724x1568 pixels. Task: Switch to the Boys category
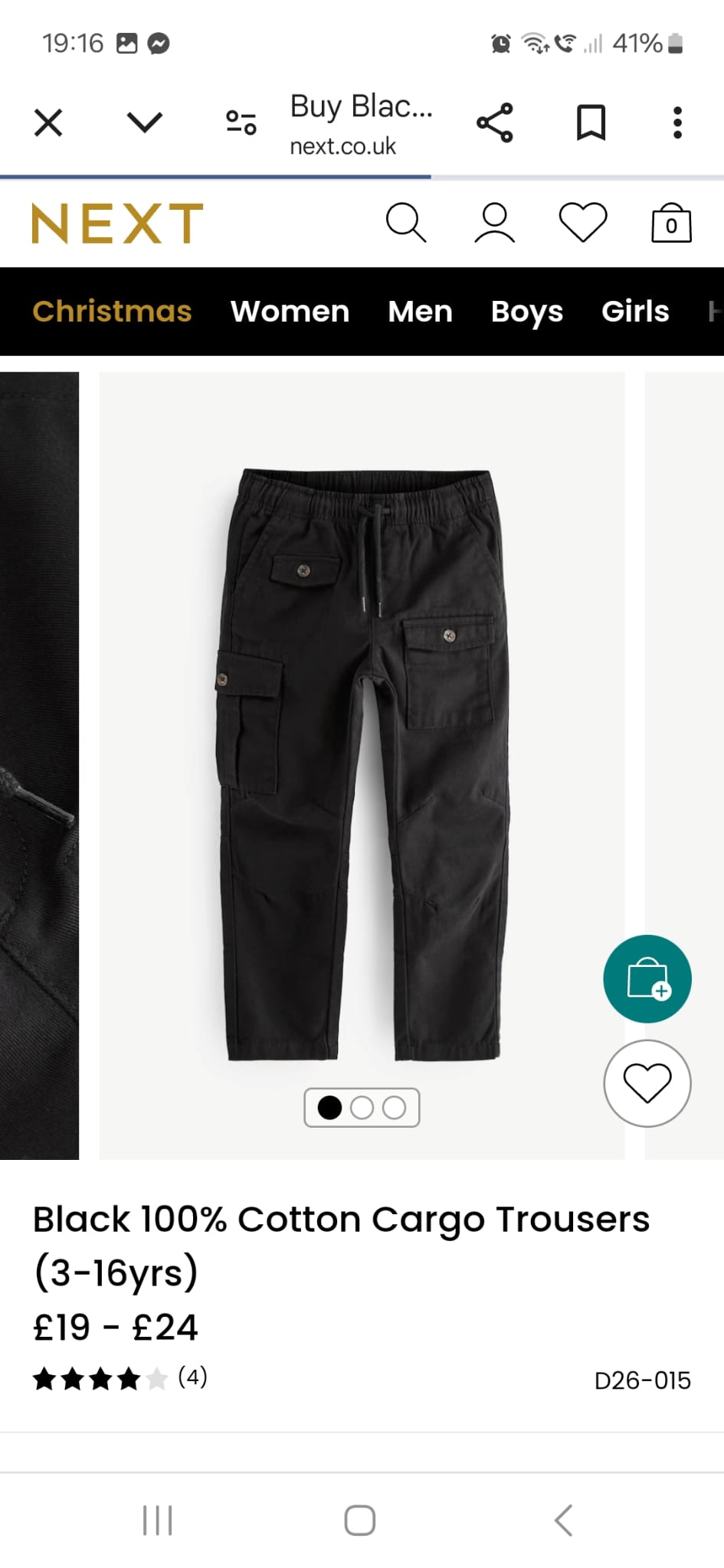coord(527,312)
